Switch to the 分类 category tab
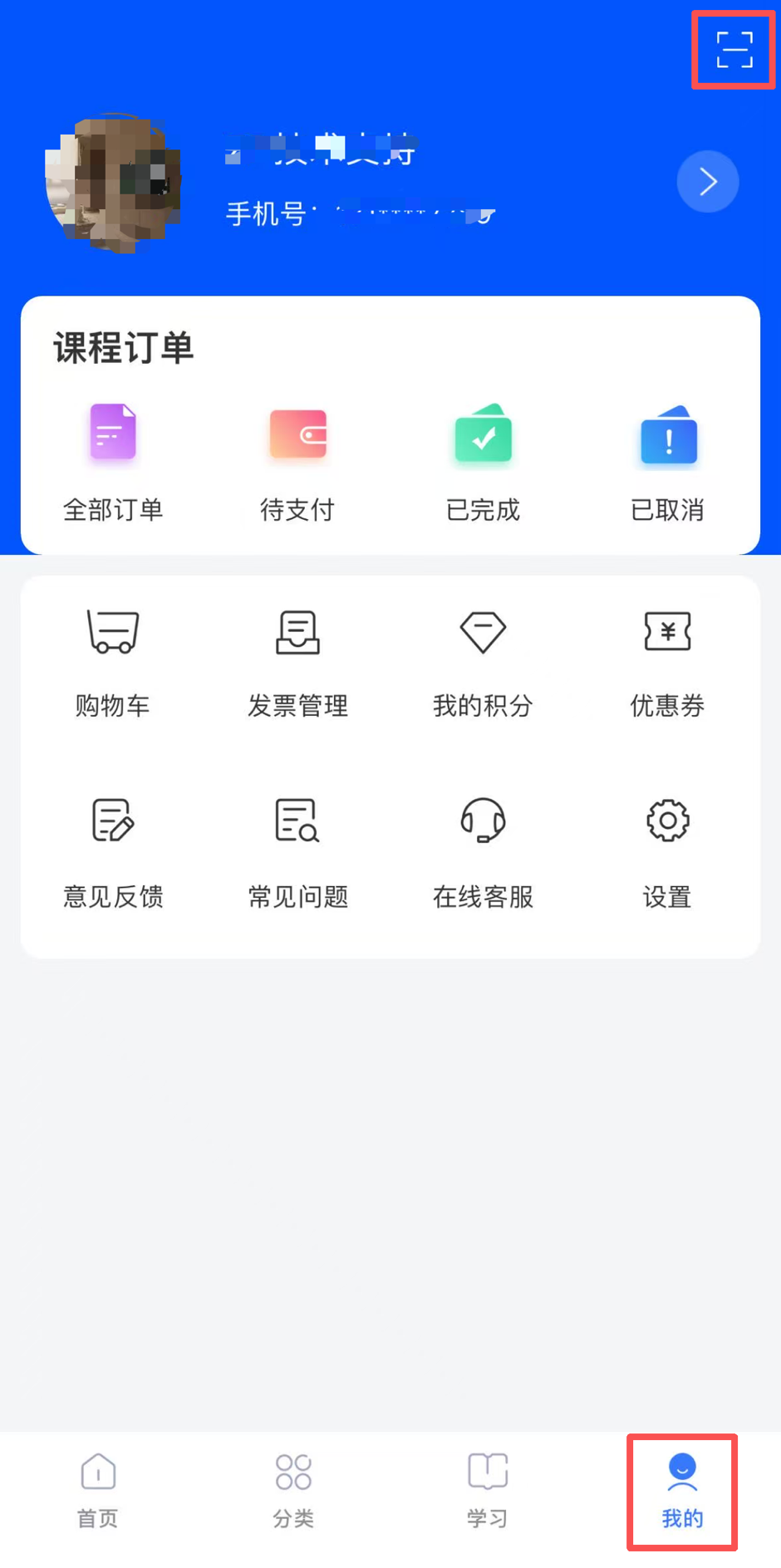Screen dimensions: 781x1568 pos(293,1491)
